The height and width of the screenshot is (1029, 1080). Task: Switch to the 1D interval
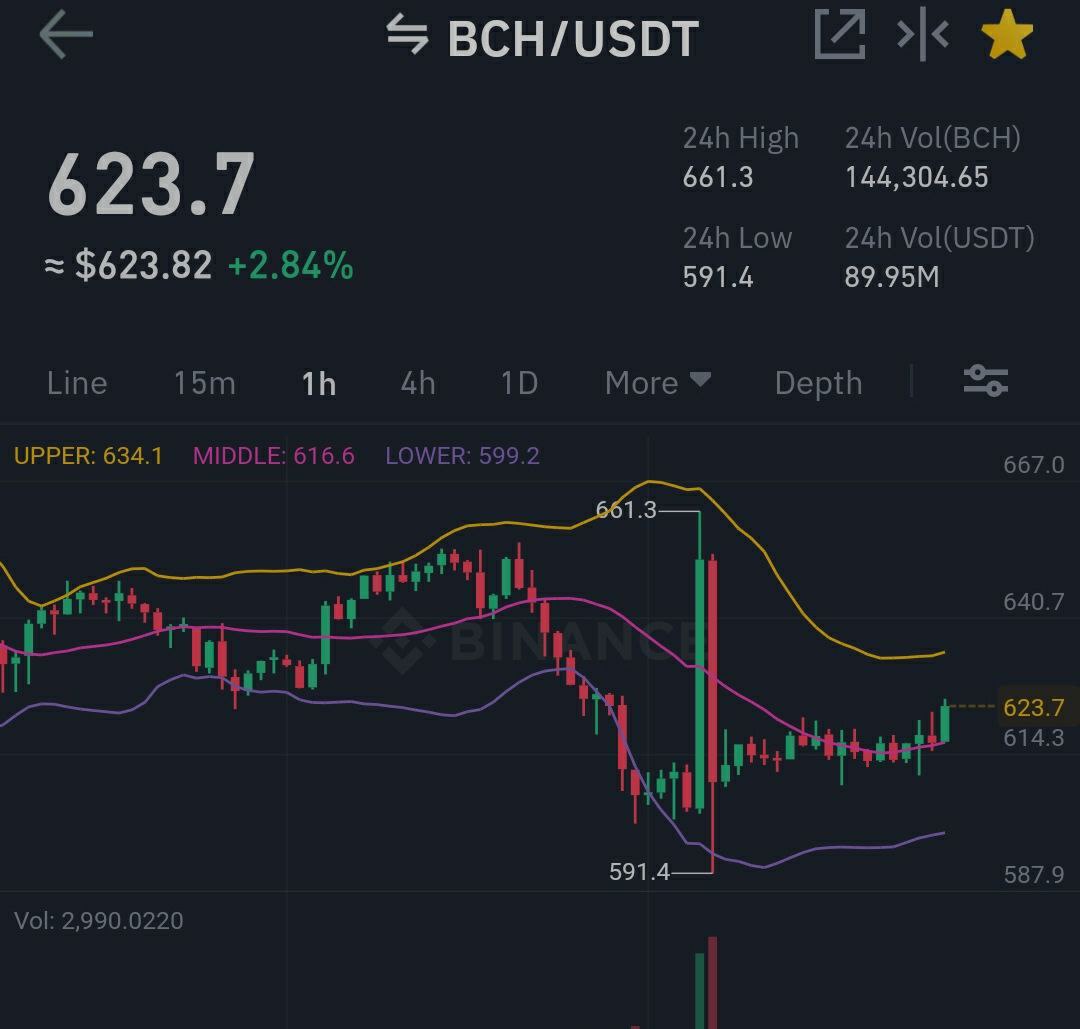pos(519,383)
